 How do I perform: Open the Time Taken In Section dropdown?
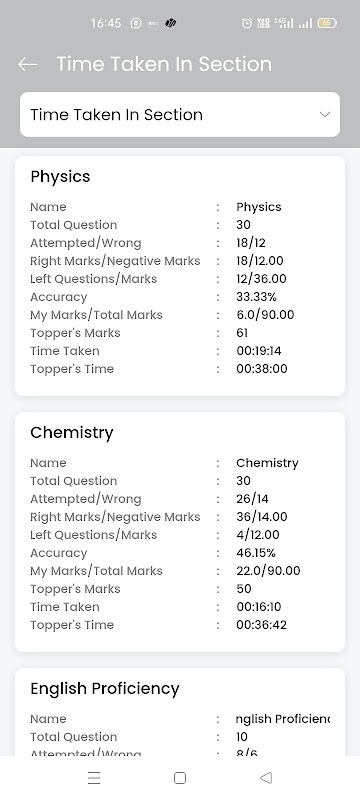tap(180, 115)
